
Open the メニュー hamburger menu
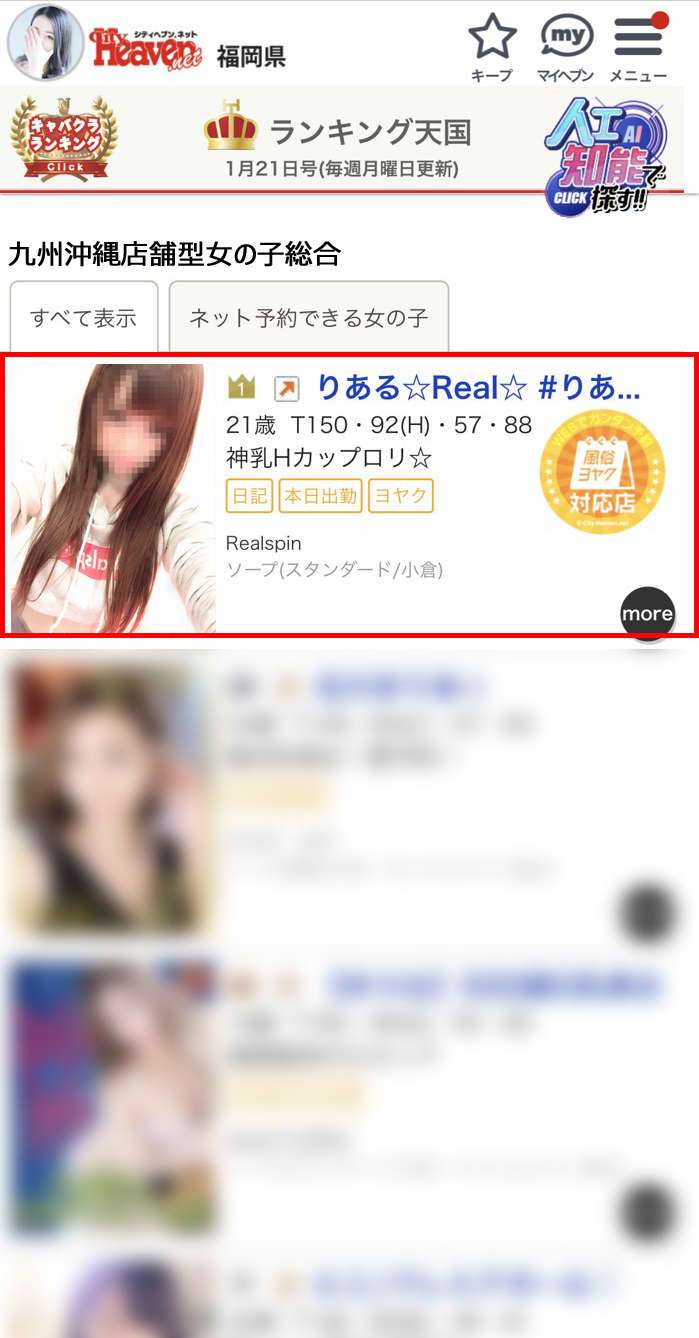pyautogui.click(x=638, y=46)
